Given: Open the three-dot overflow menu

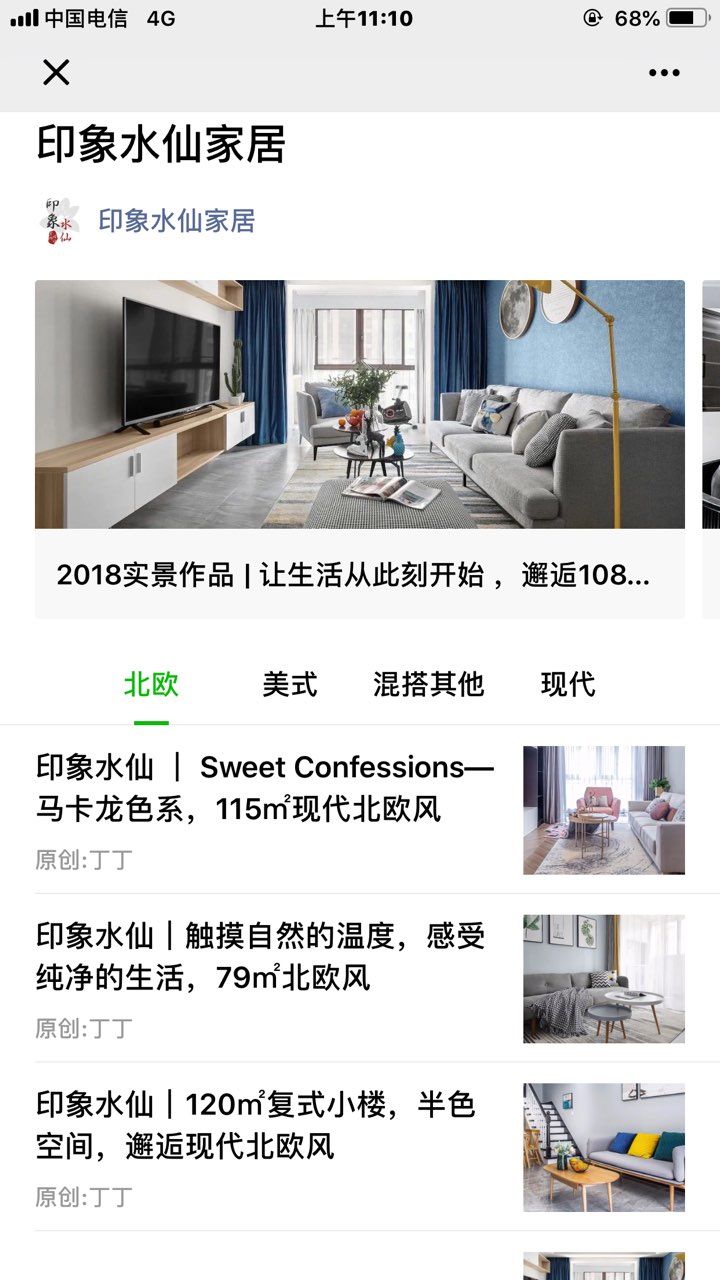Looking at the screenshot, I should 664,72.
